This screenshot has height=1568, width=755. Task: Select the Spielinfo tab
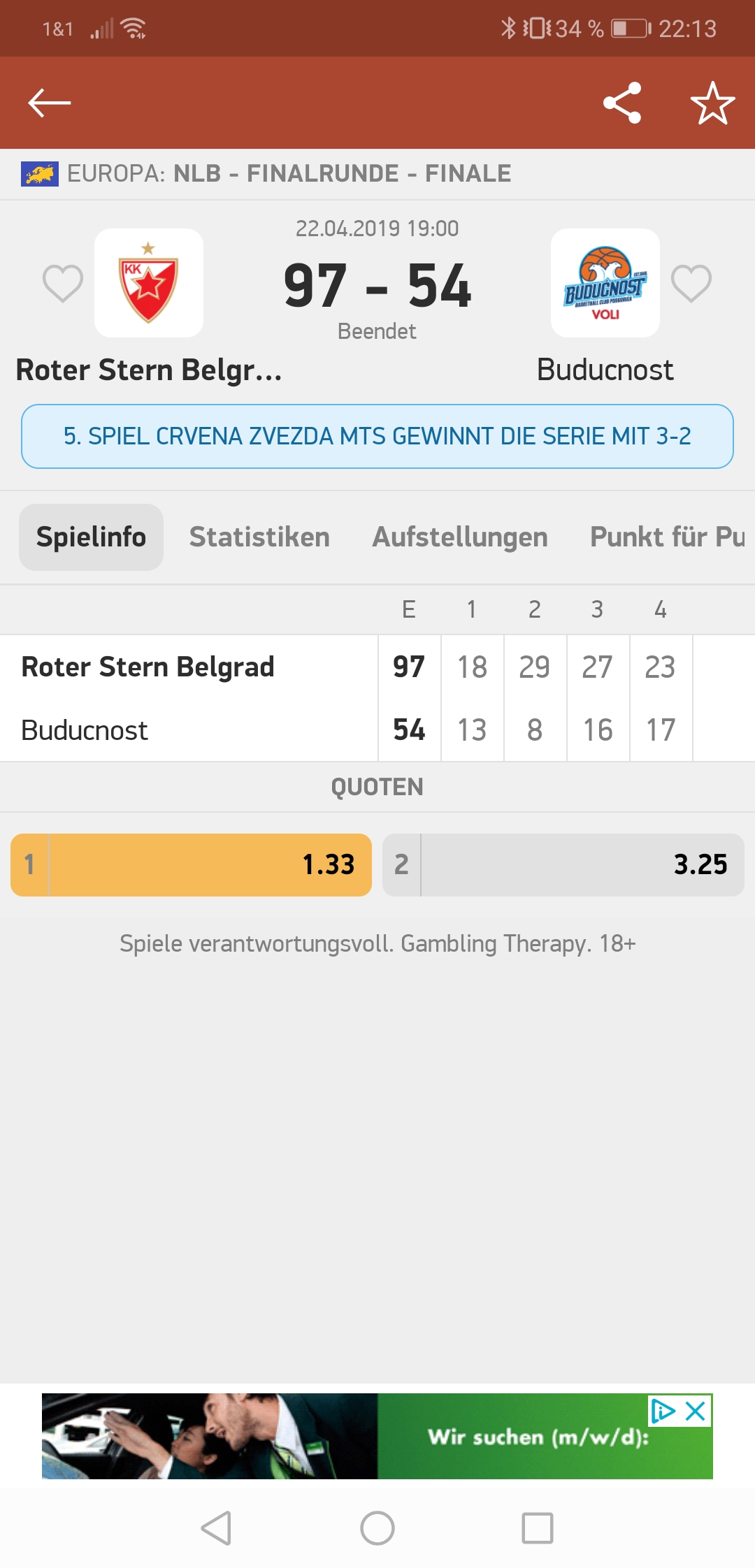(91, 537)
